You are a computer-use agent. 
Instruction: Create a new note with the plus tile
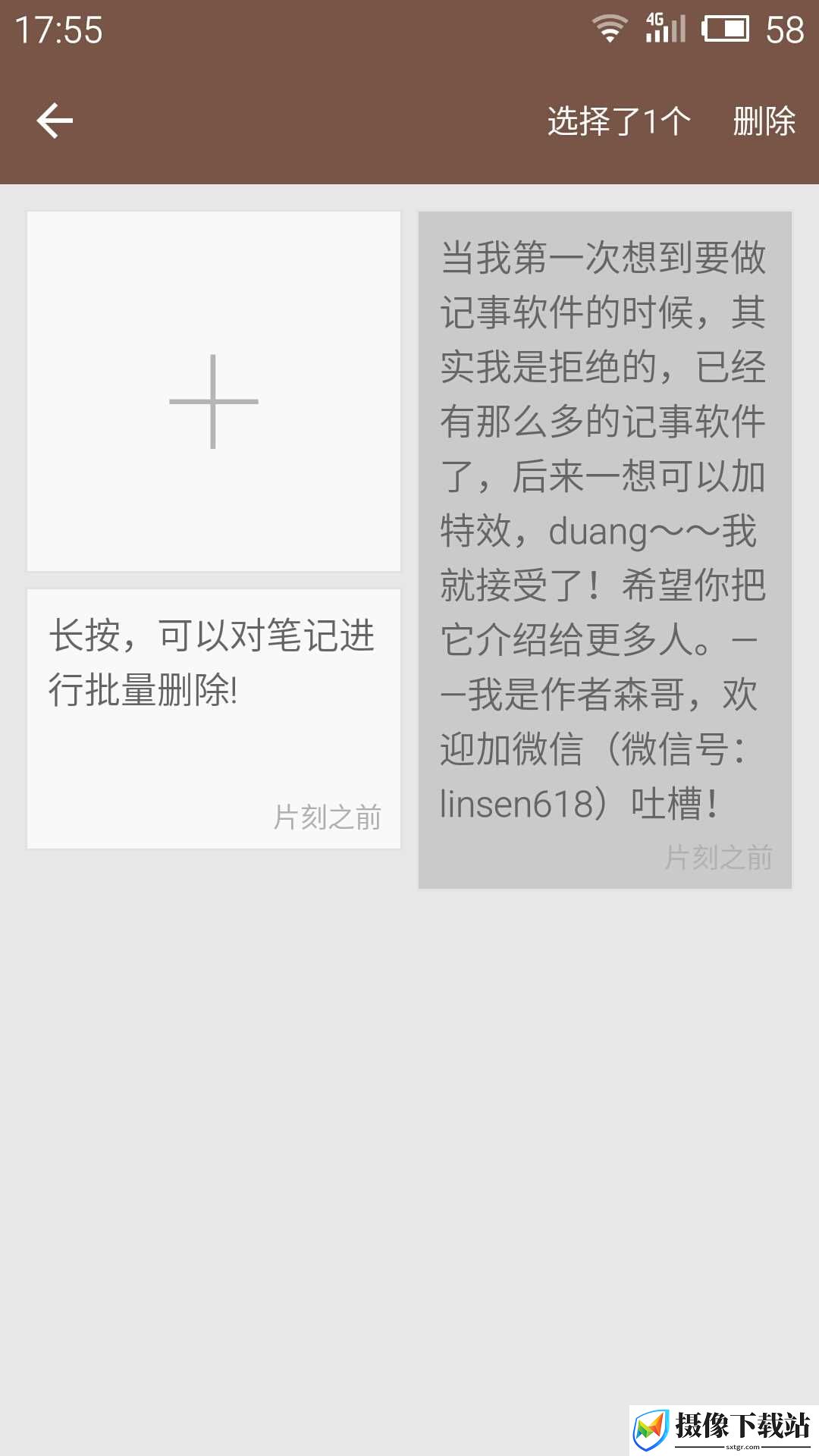coord(214,391)
